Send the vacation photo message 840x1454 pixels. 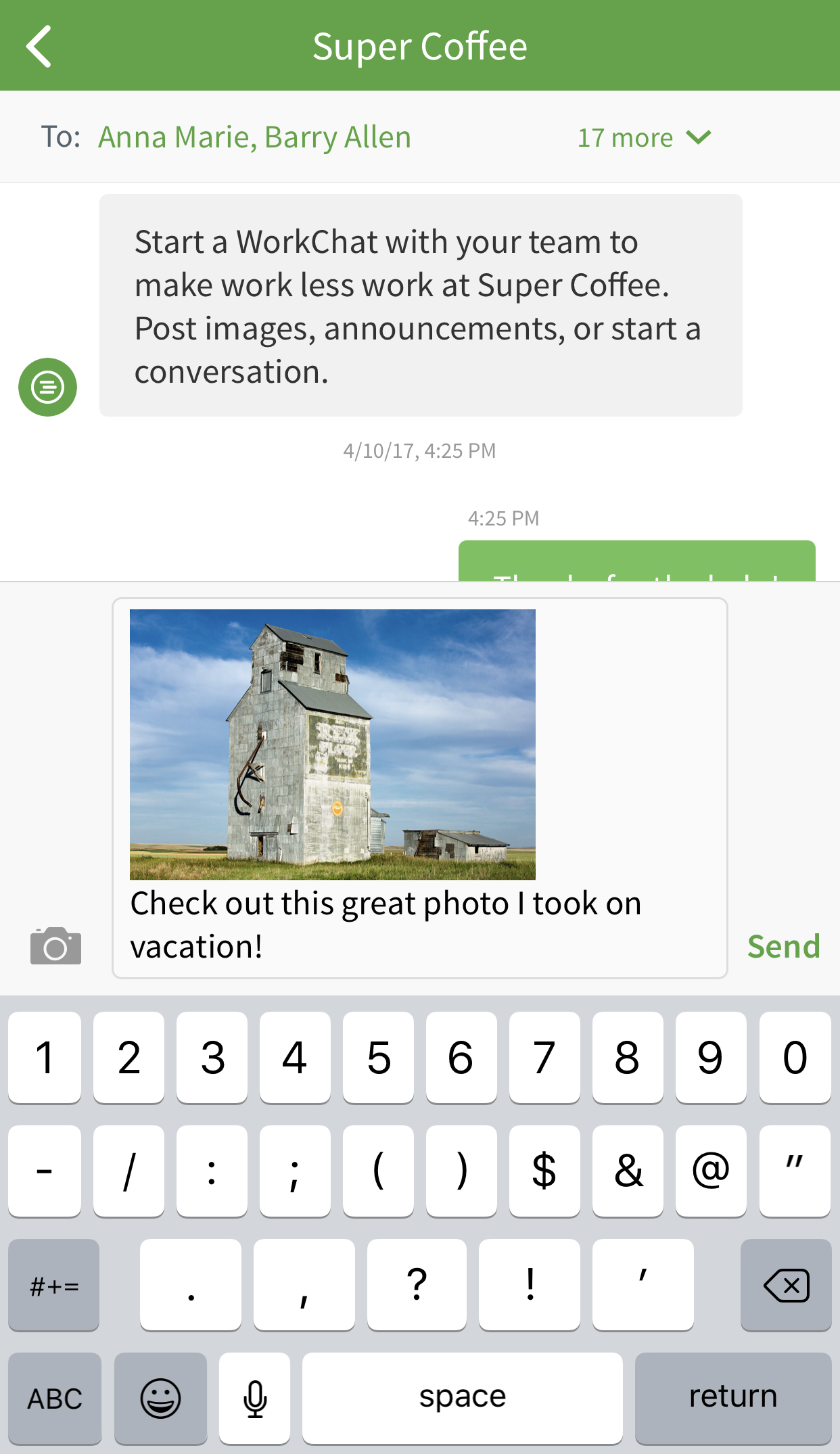point(783,945)
